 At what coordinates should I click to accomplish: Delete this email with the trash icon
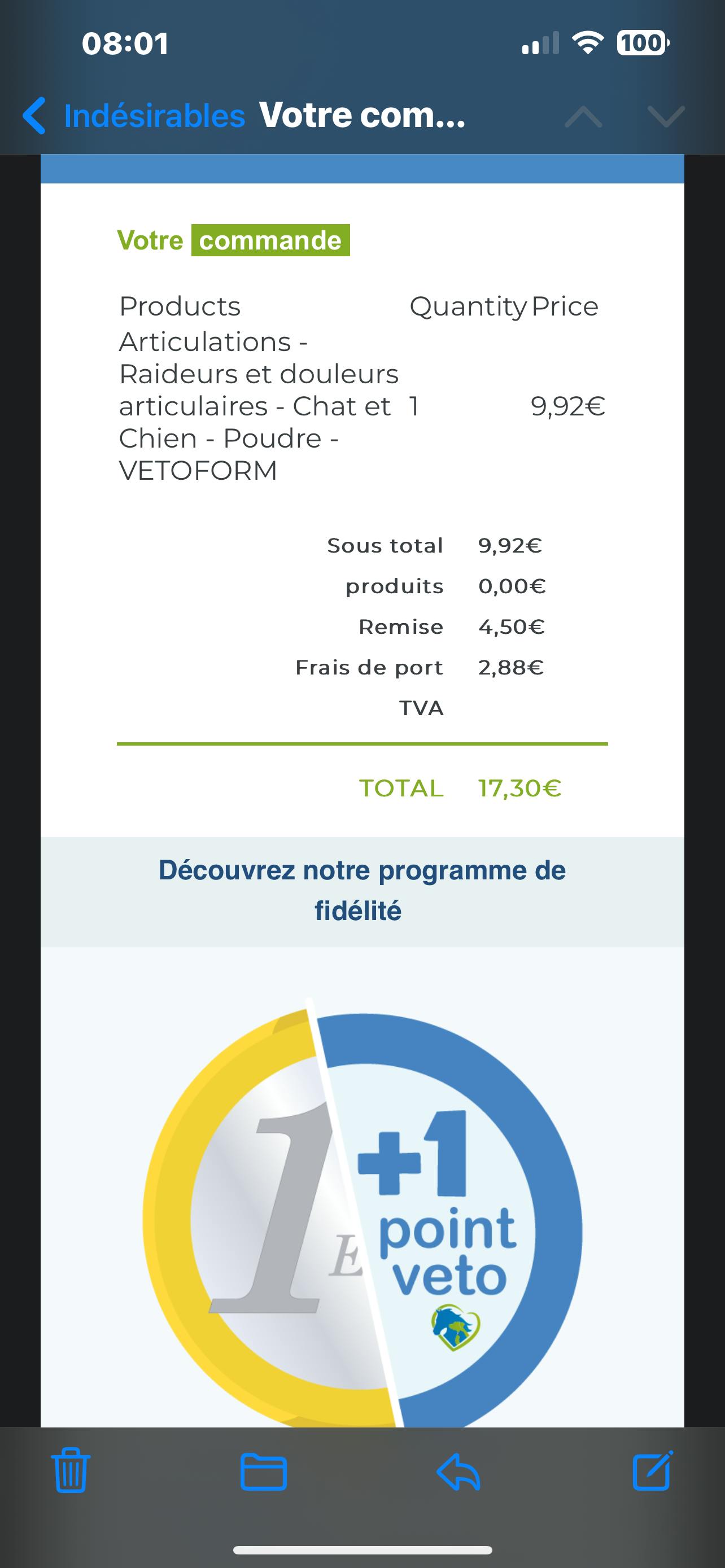point(71,1470)
